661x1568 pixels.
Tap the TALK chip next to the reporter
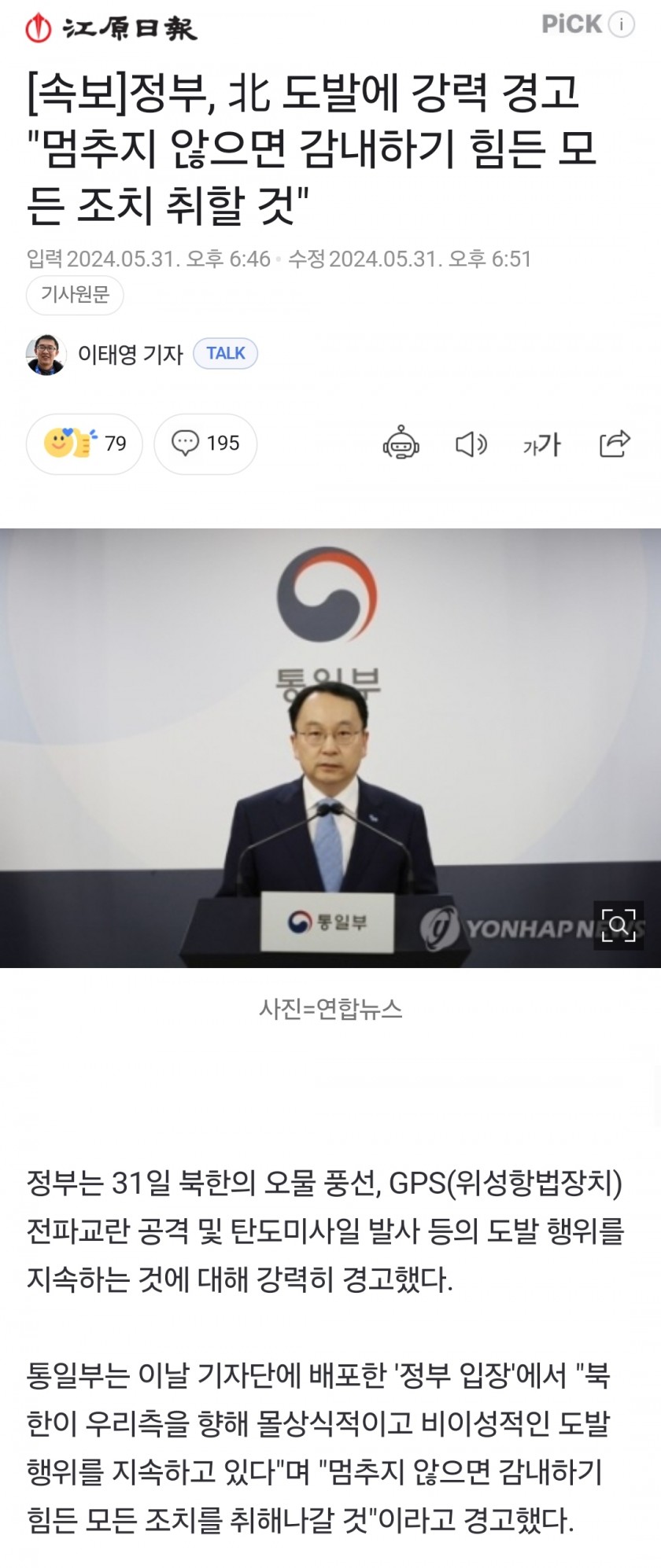[x=226, y=354]
